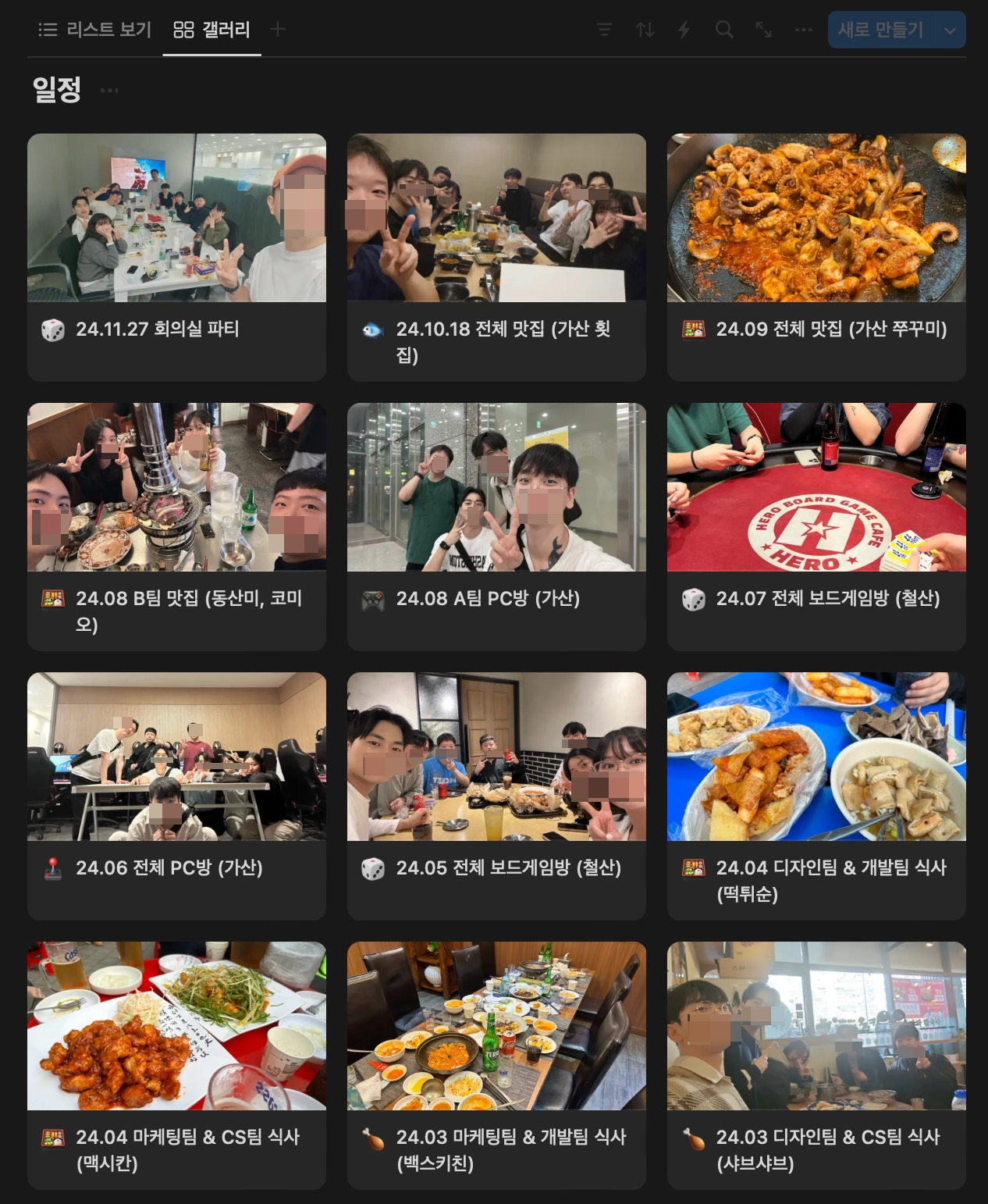This screenshot has height=1204, width=988.
Task: Open the options dots beside 일정 title
Action: pyautogui.click(x=109, y=91)
